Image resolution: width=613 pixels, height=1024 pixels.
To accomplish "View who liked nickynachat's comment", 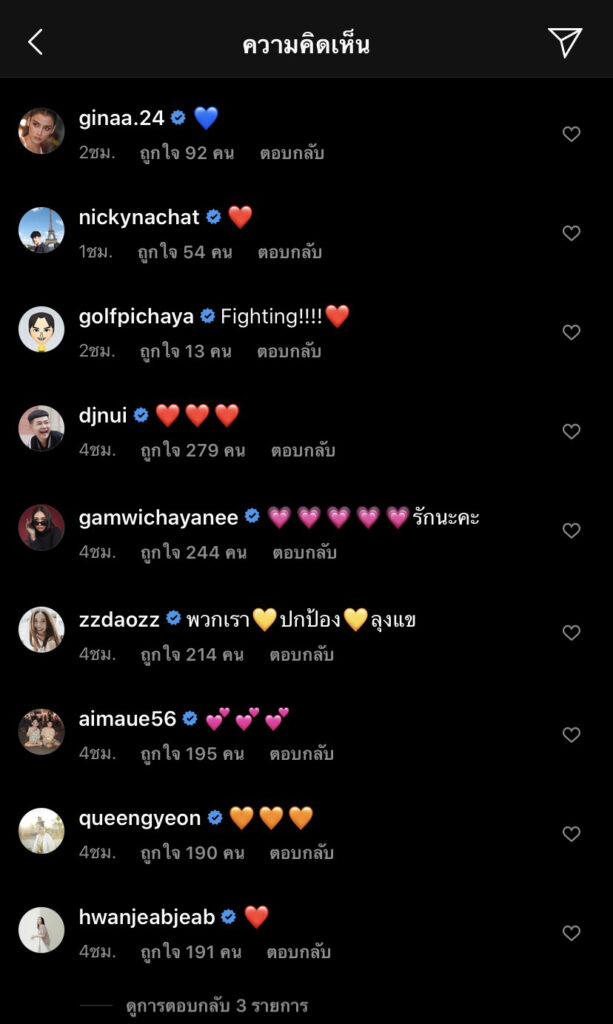I will [x=186, y=252].
